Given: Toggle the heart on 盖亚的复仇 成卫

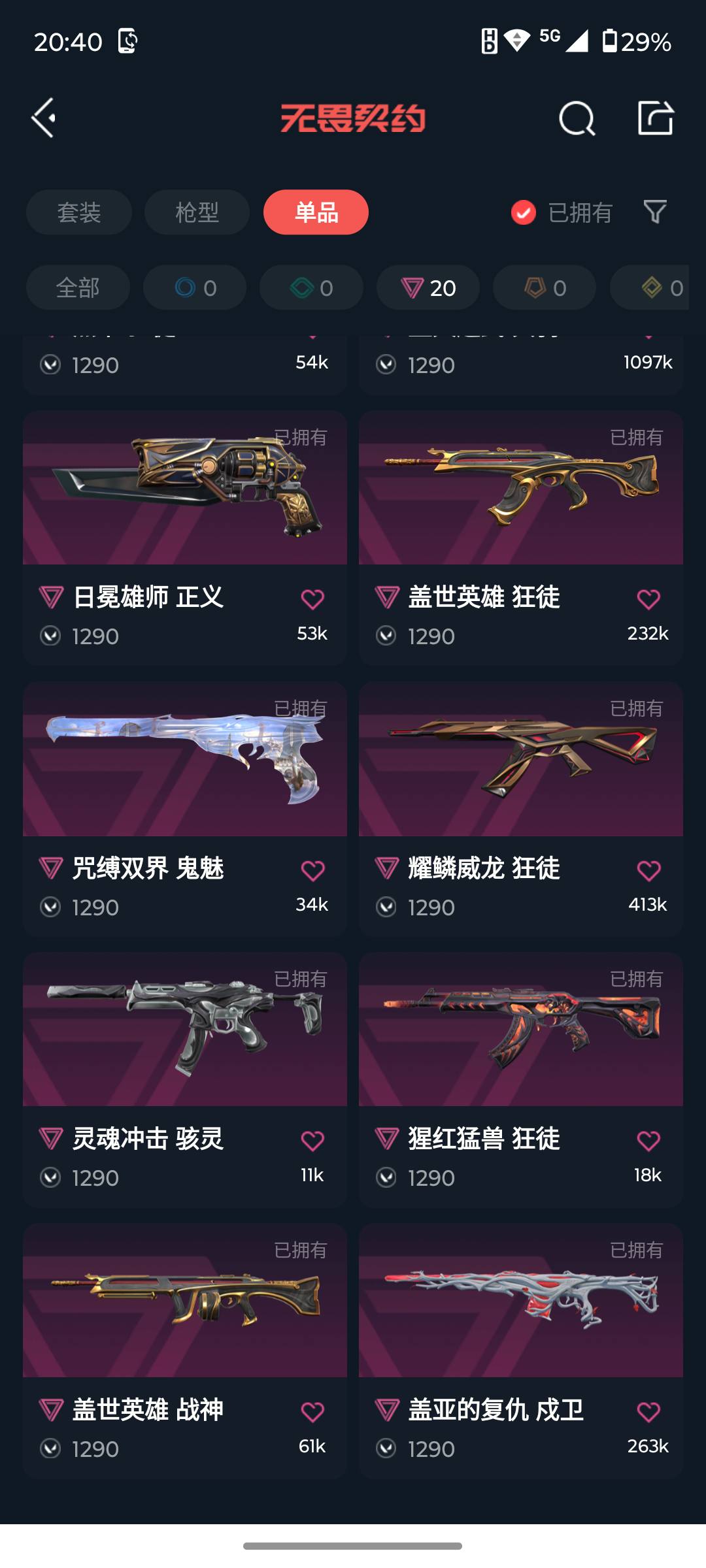Looking at the screenshot, I should coord(648,1410).
